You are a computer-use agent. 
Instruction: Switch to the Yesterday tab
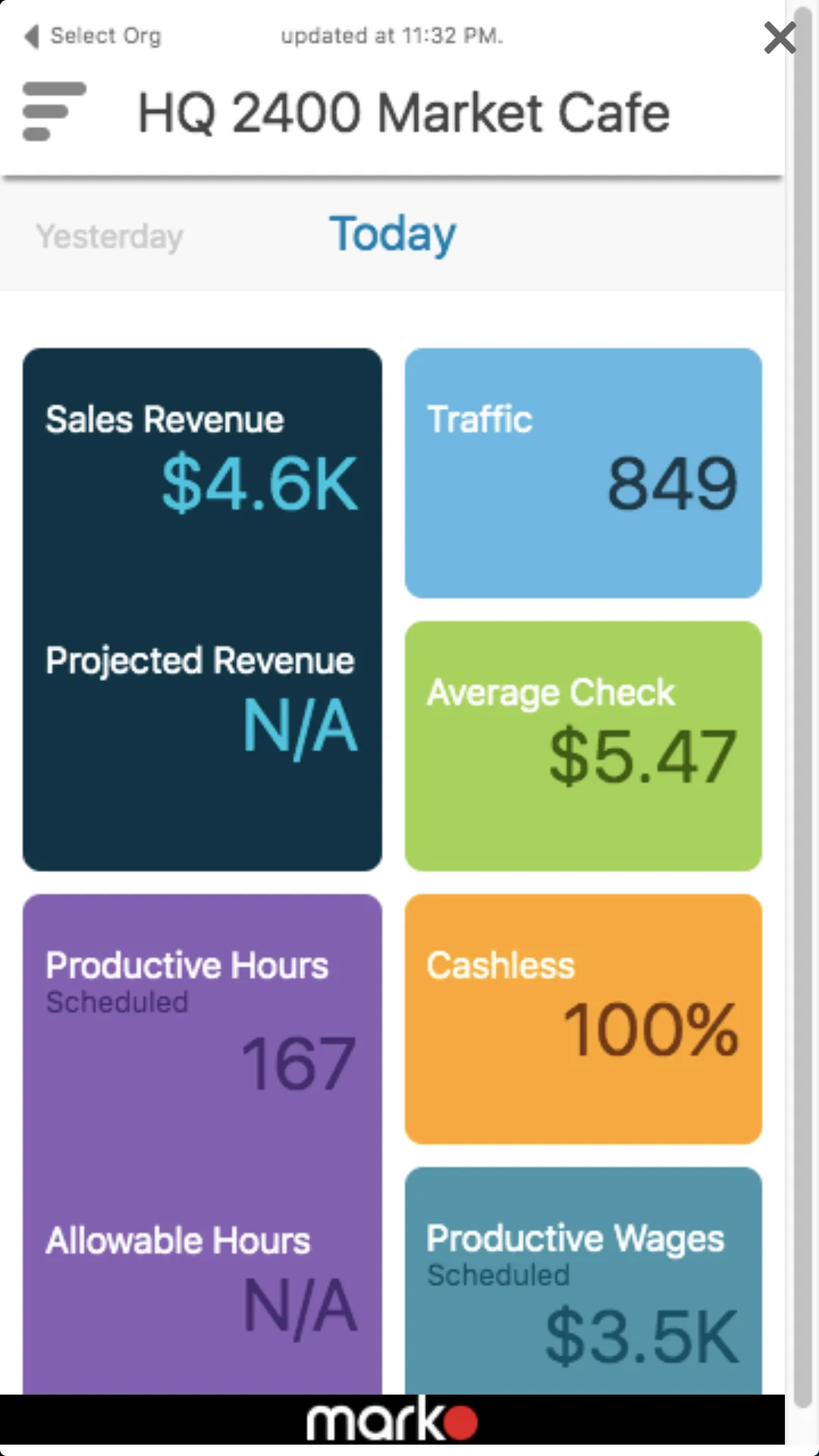(110, 237)
